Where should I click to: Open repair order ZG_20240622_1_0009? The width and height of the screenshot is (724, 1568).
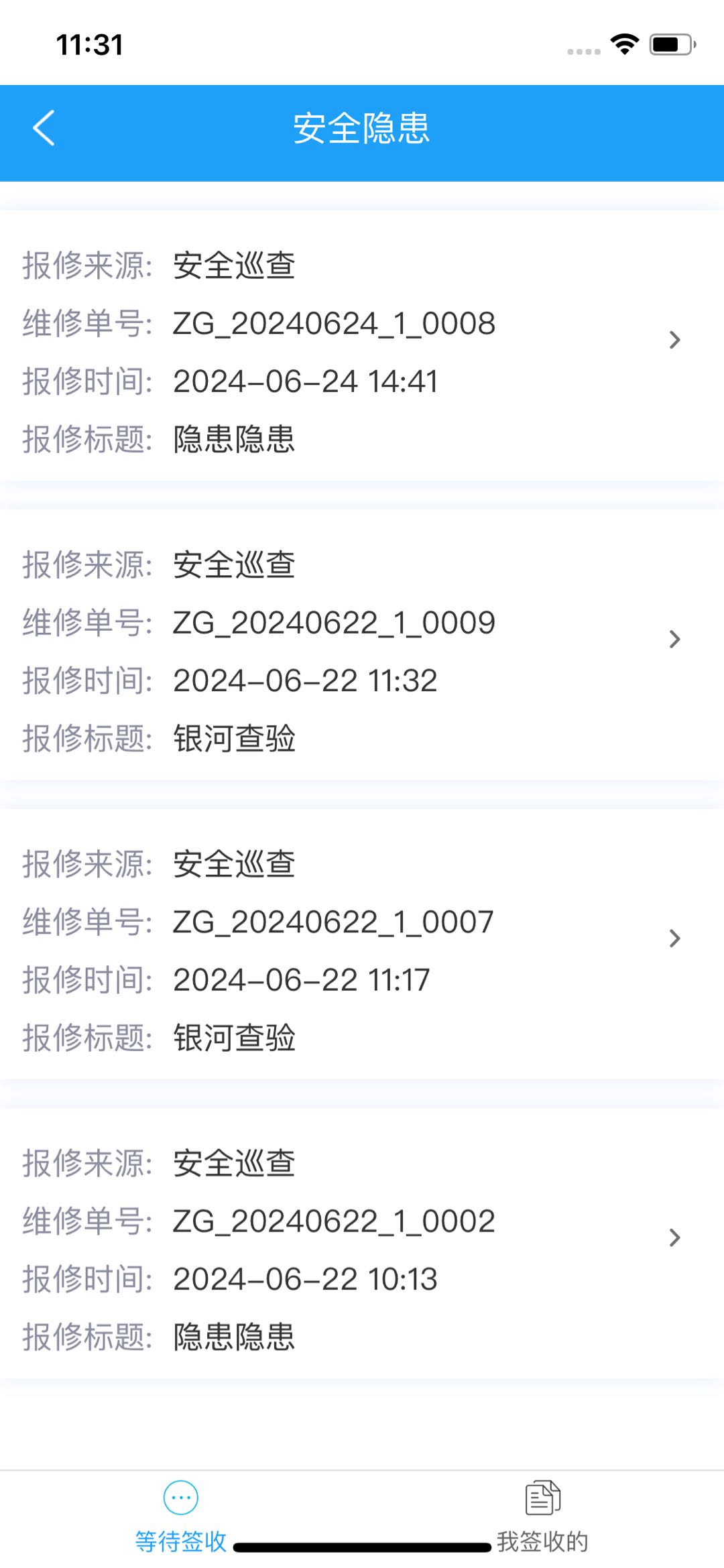362,645
